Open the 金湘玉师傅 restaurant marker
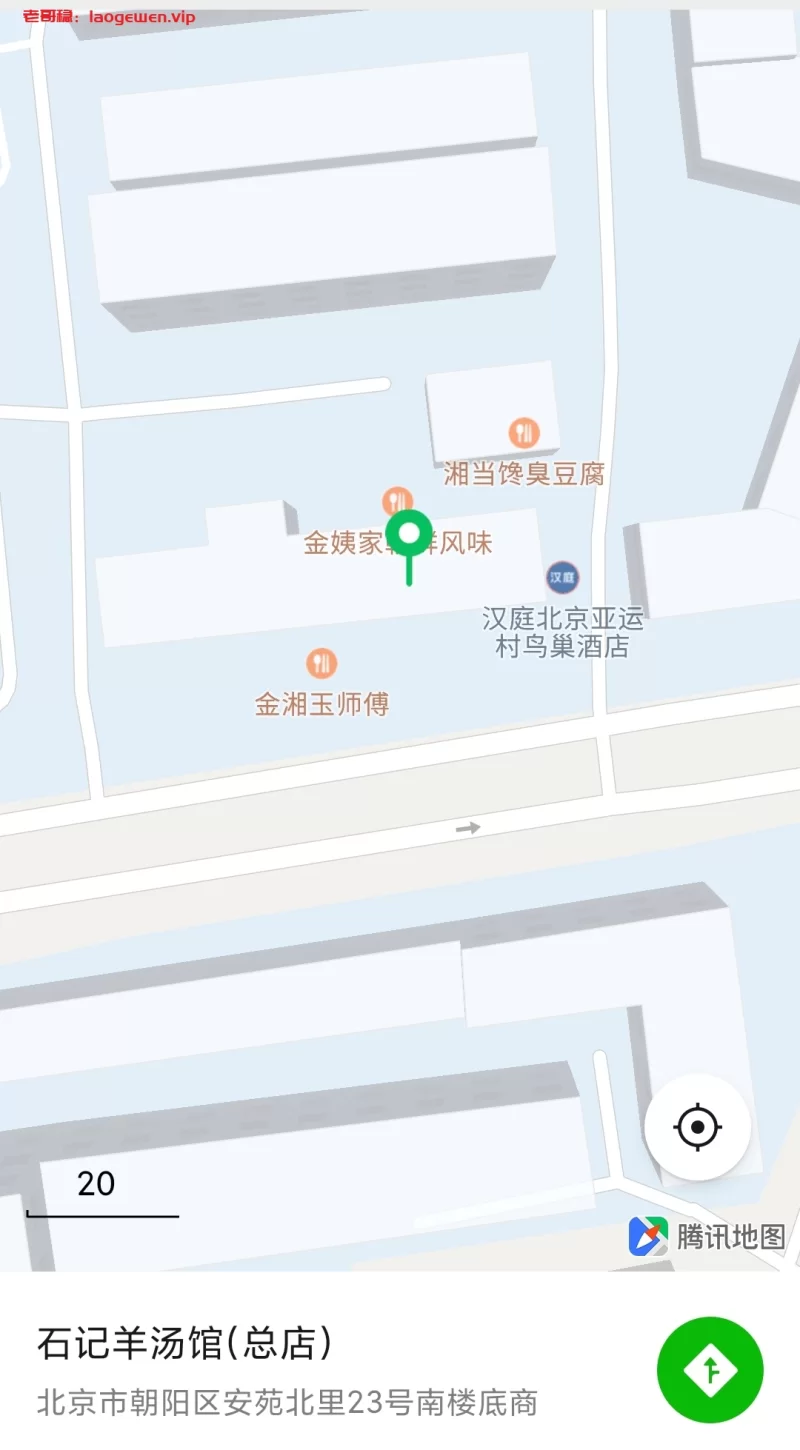This screenshot has width=800, height=1450. pyautogui.click(x=321, y=663)
